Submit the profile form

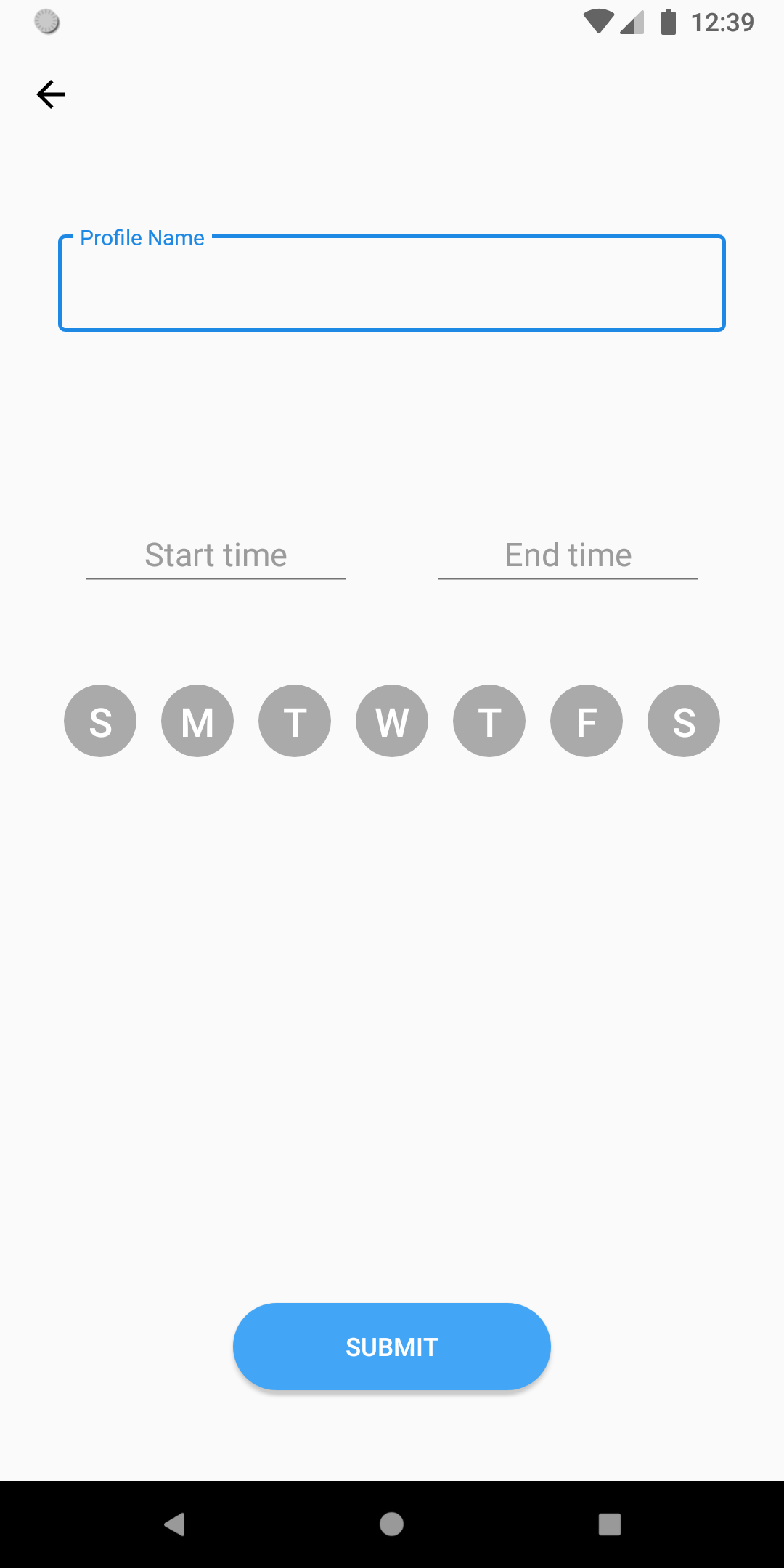tap(392, 1347)
